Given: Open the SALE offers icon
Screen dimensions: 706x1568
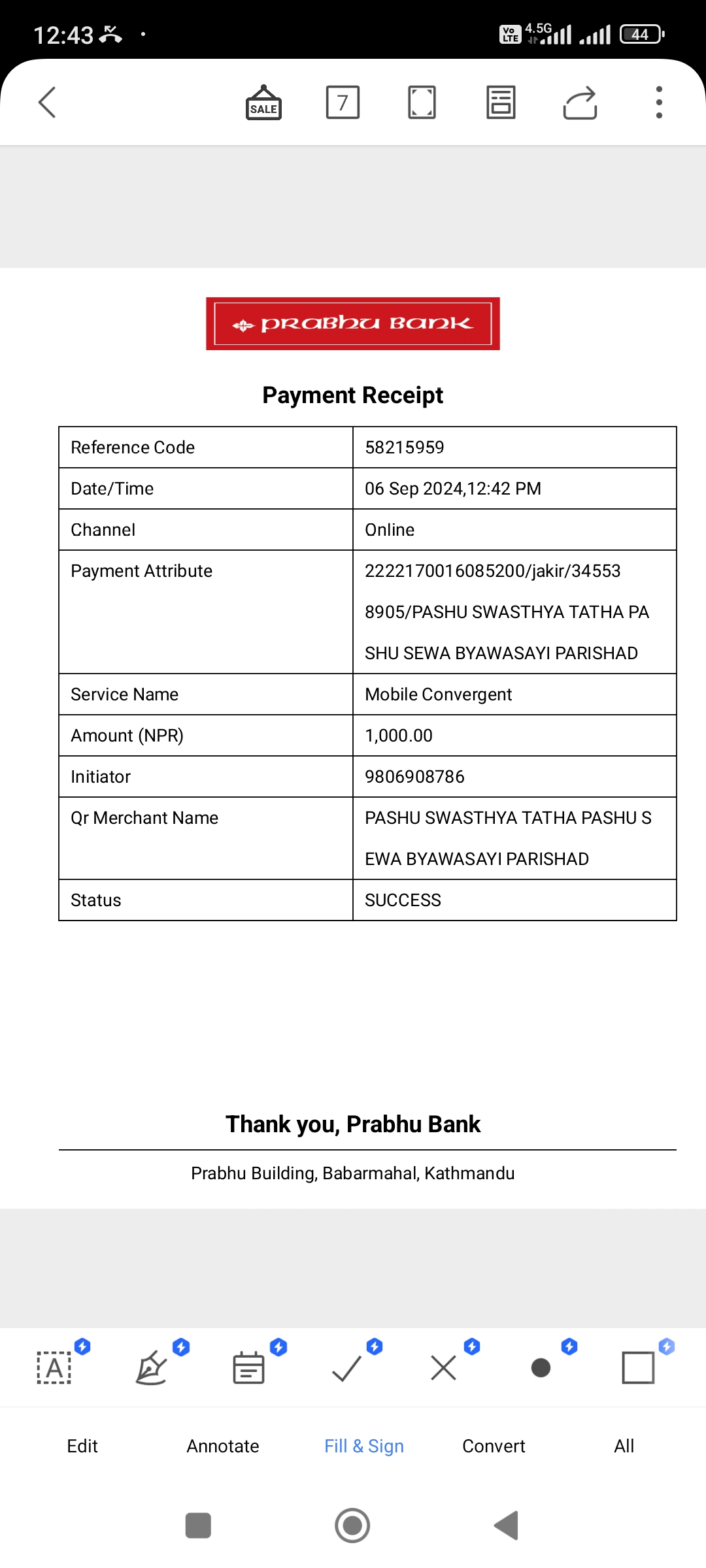Looking at the screenshot, I should click(x=263, y=103).
